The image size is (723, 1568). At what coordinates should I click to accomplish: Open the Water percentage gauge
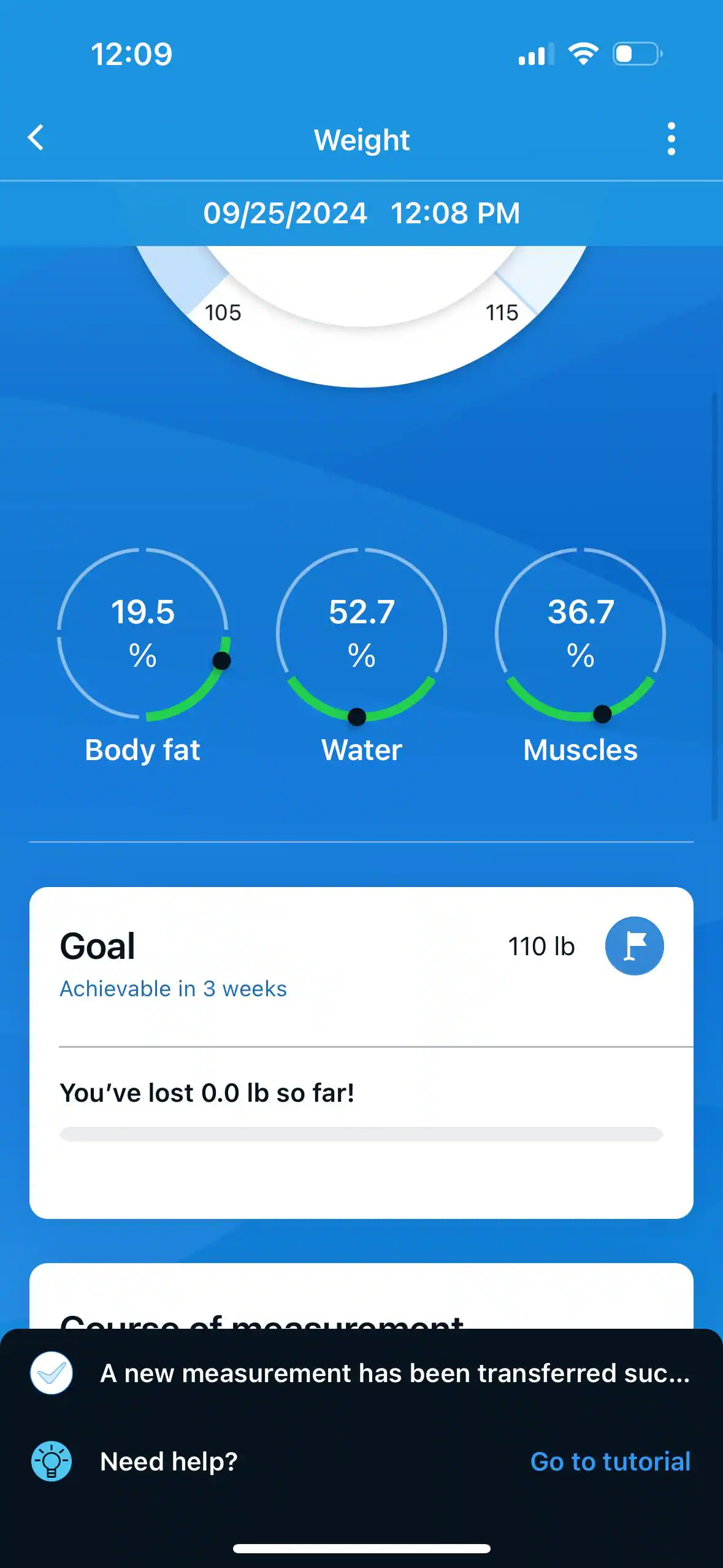tap(361, 634)
